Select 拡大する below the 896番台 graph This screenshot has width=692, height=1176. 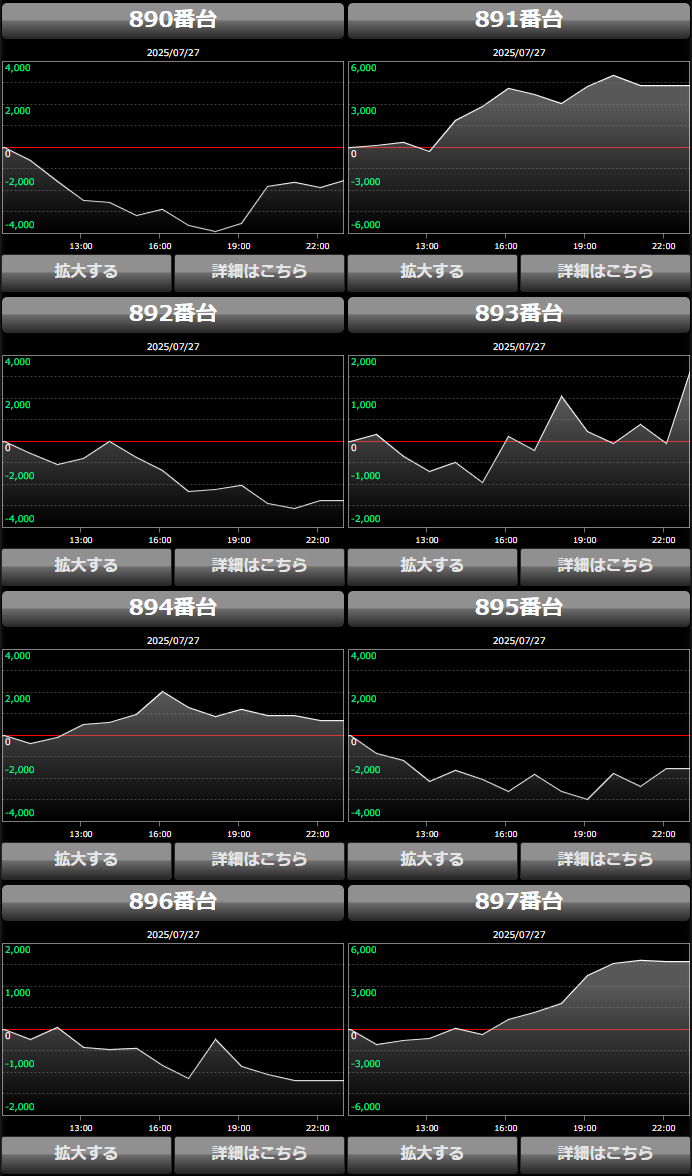point(86,1153)
